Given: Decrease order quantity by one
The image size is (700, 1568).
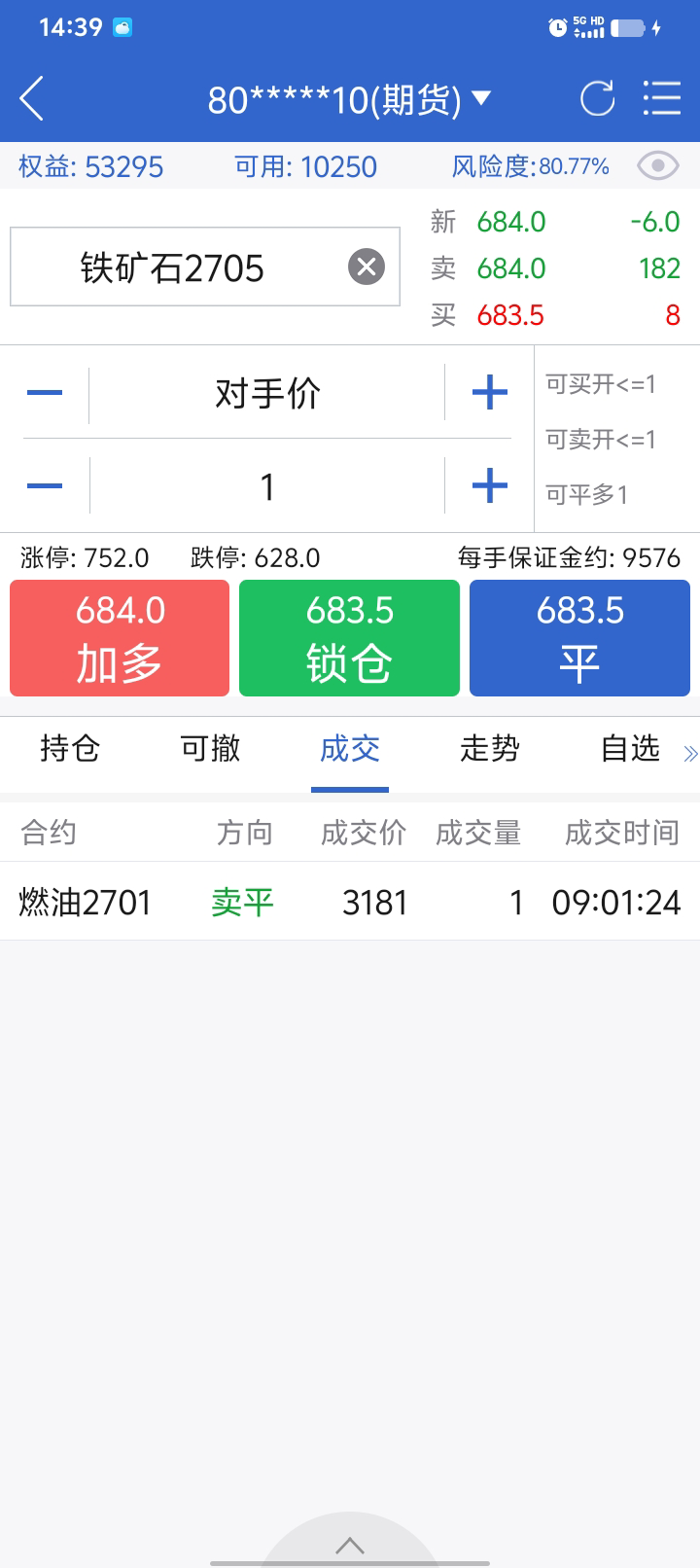Looking at the screenshot, I should 45,485.
